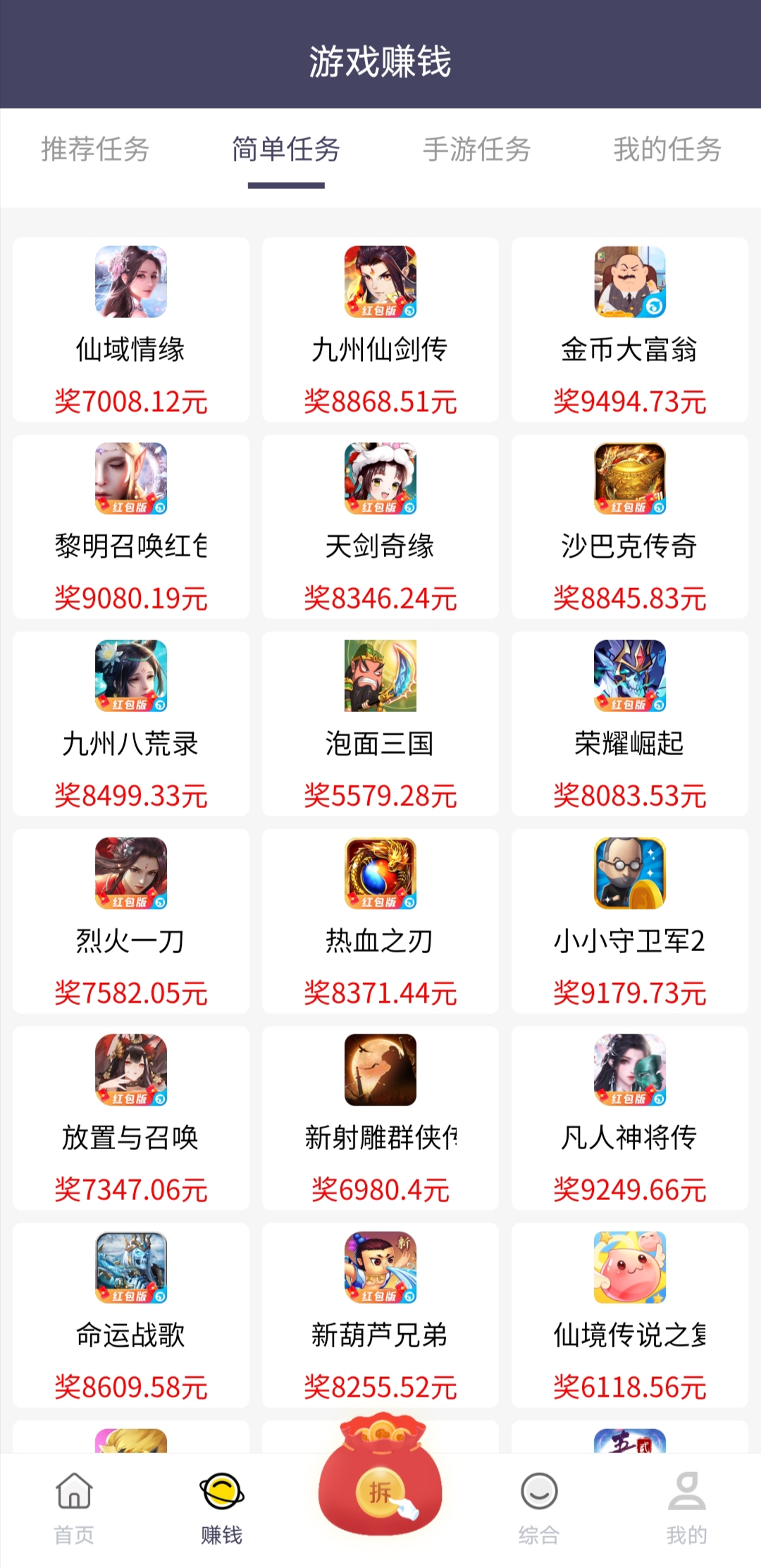This screenshot has height=1568, width=761.
Task: Open the 仙域情缘 game card
Action: coord(131,329)
